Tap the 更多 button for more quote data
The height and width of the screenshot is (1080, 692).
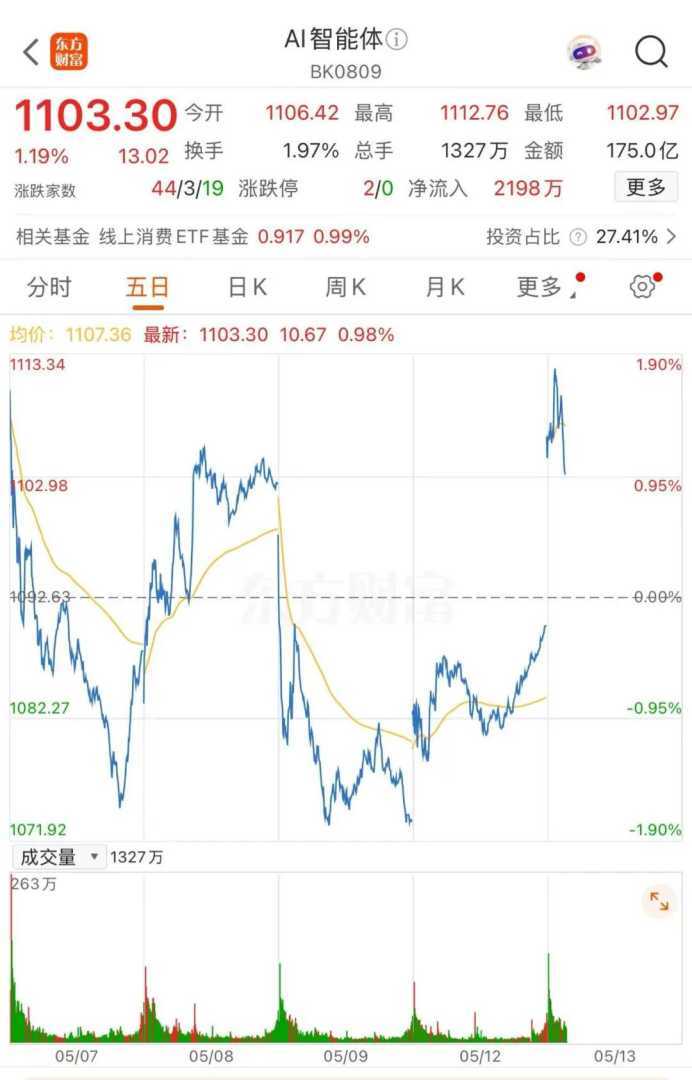[x=645, y=187]
